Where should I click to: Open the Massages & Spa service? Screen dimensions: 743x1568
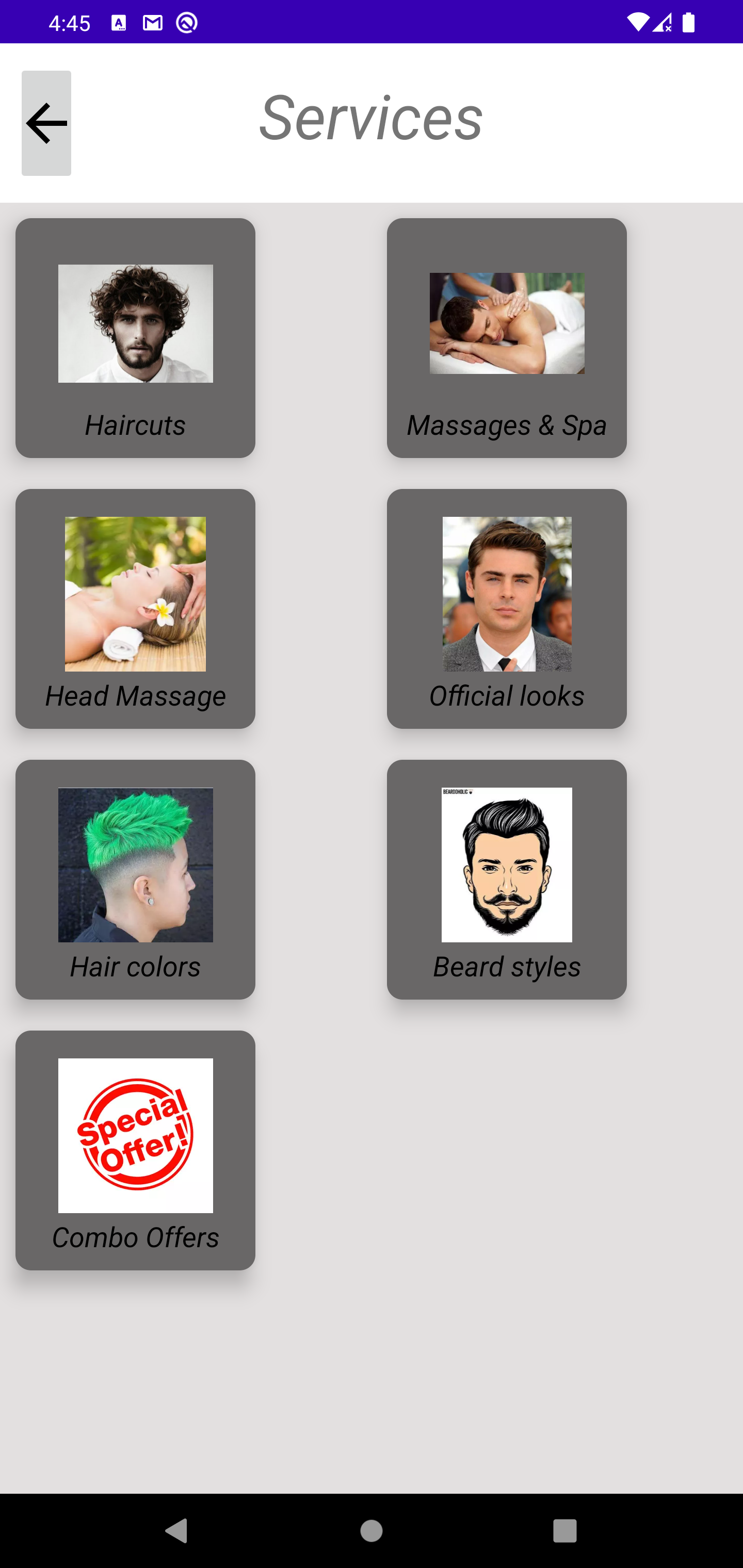tap(507, 338)
